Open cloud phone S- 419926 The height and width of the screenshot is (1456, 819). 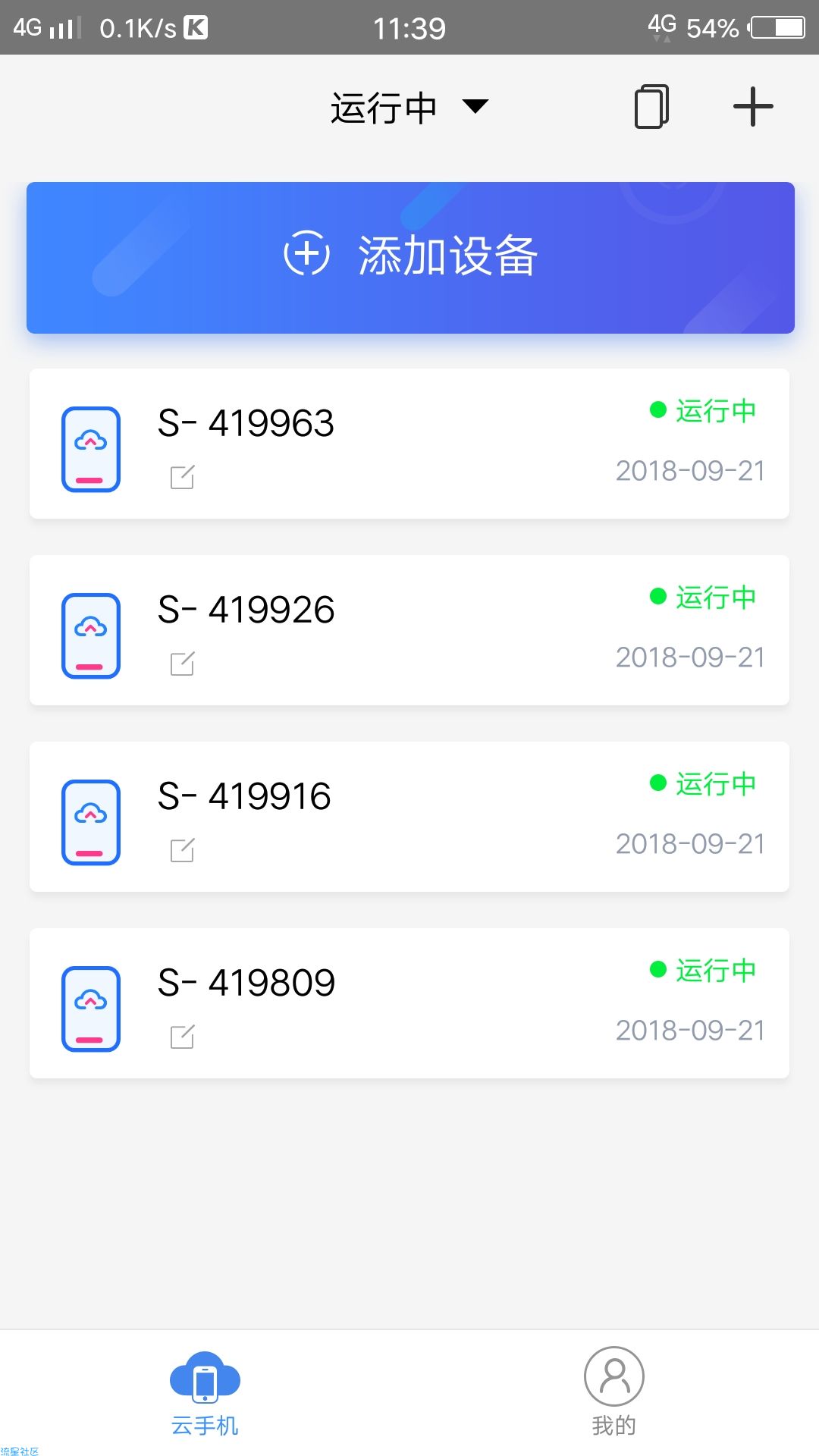tap(409, 630)
